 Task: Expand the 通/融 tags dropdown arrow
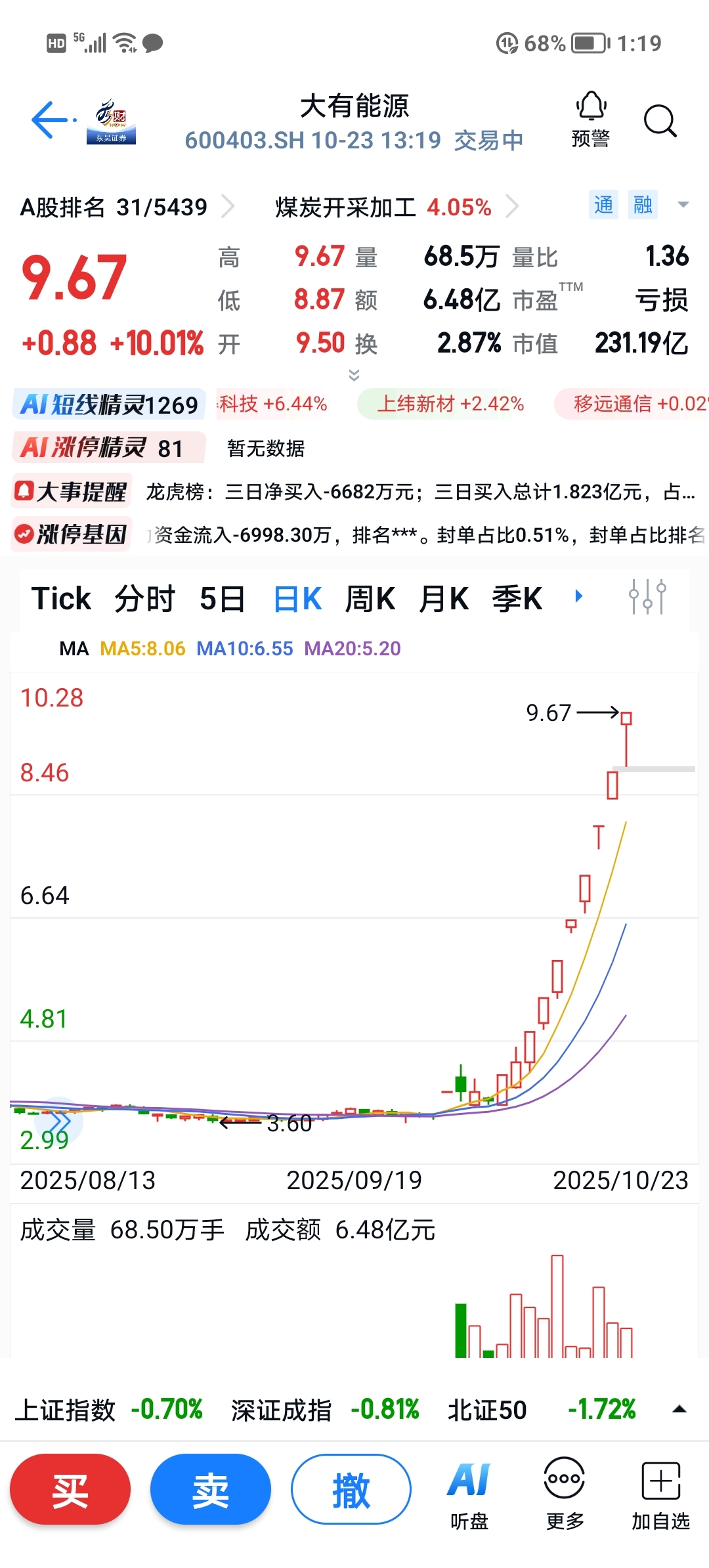point(683,205)
